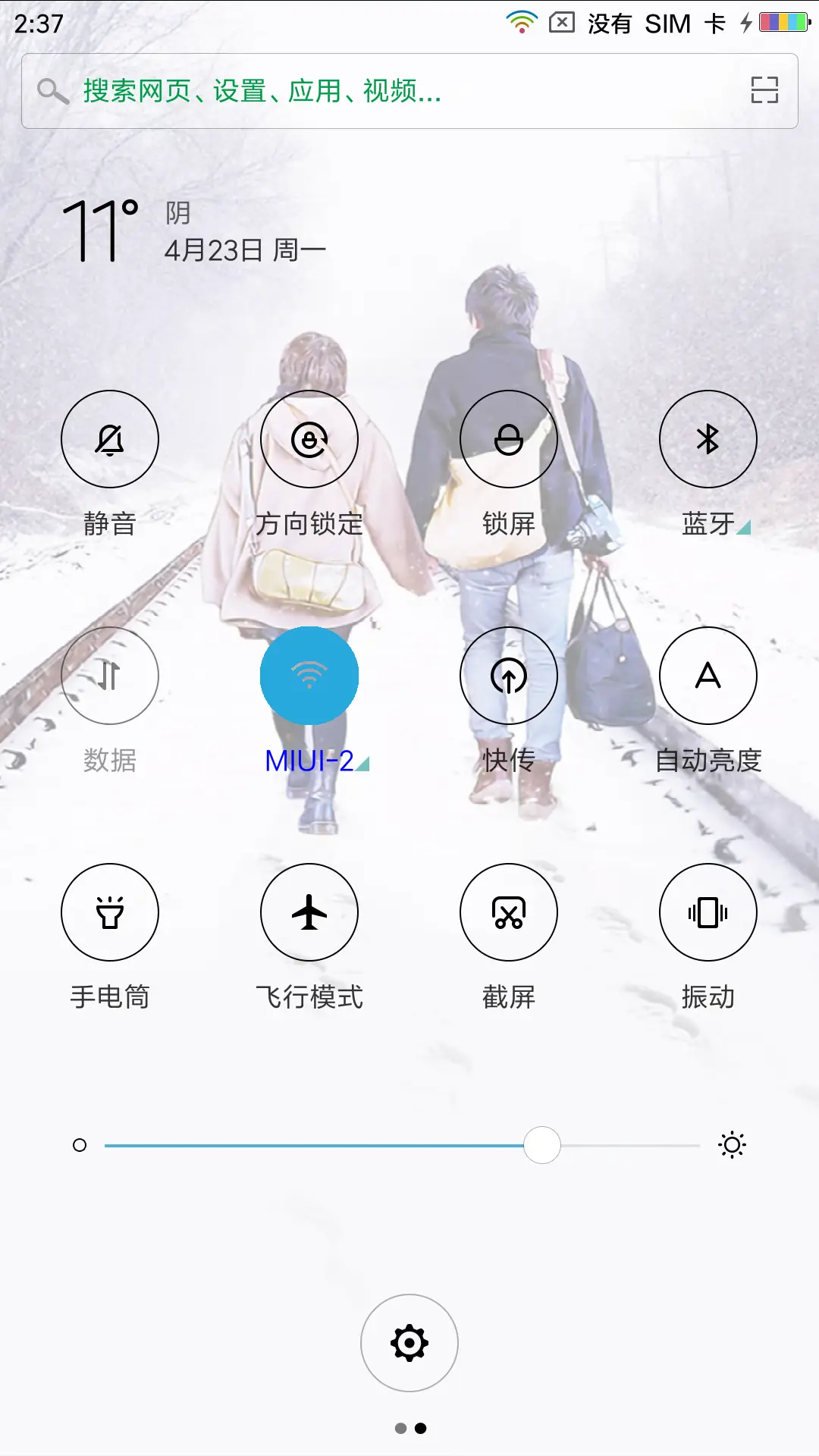Mute the phone with the 静音 toggle

coord(109,438)
